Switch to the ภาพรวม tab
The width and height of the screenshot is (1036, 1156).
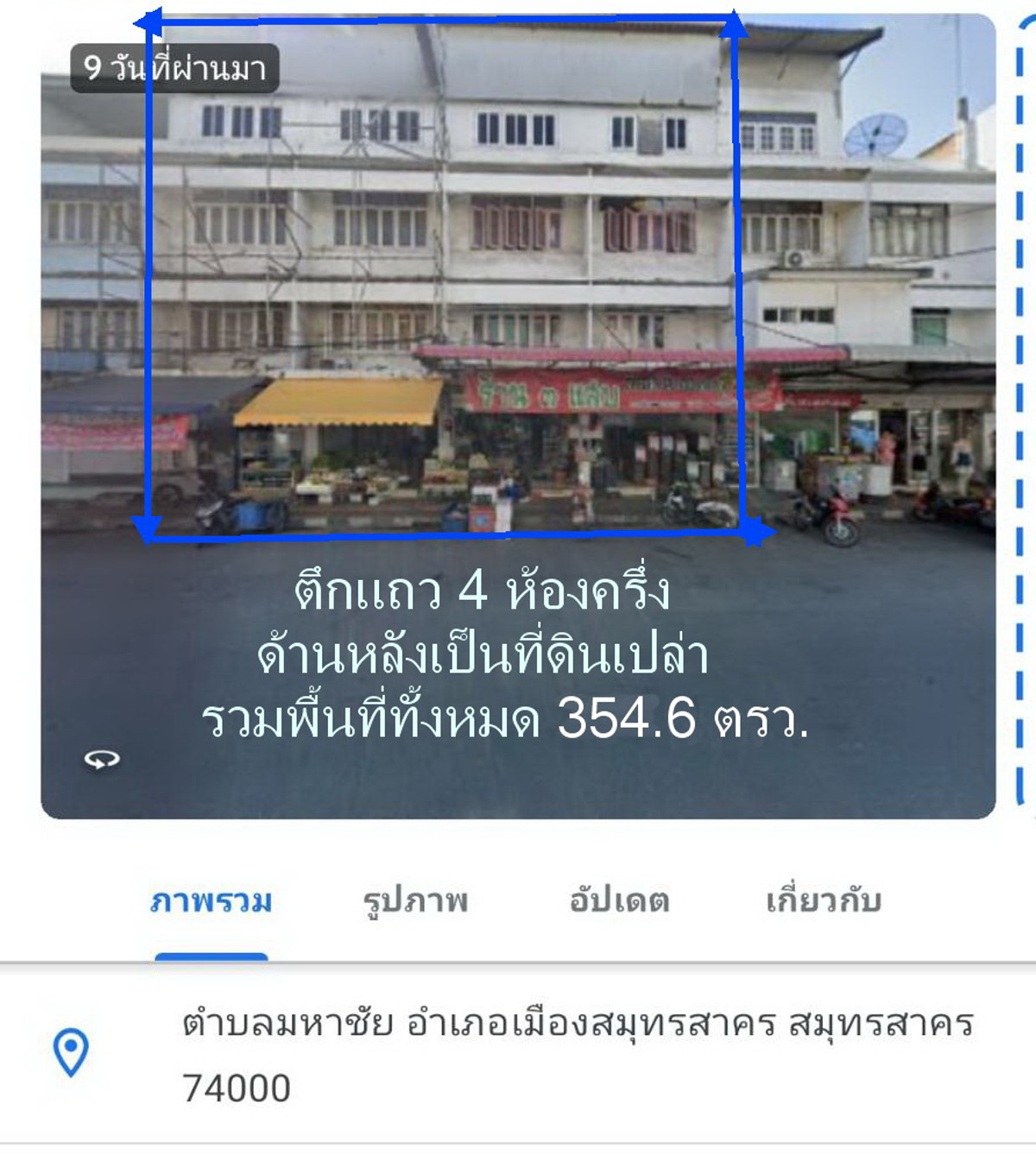click(212, 901)
